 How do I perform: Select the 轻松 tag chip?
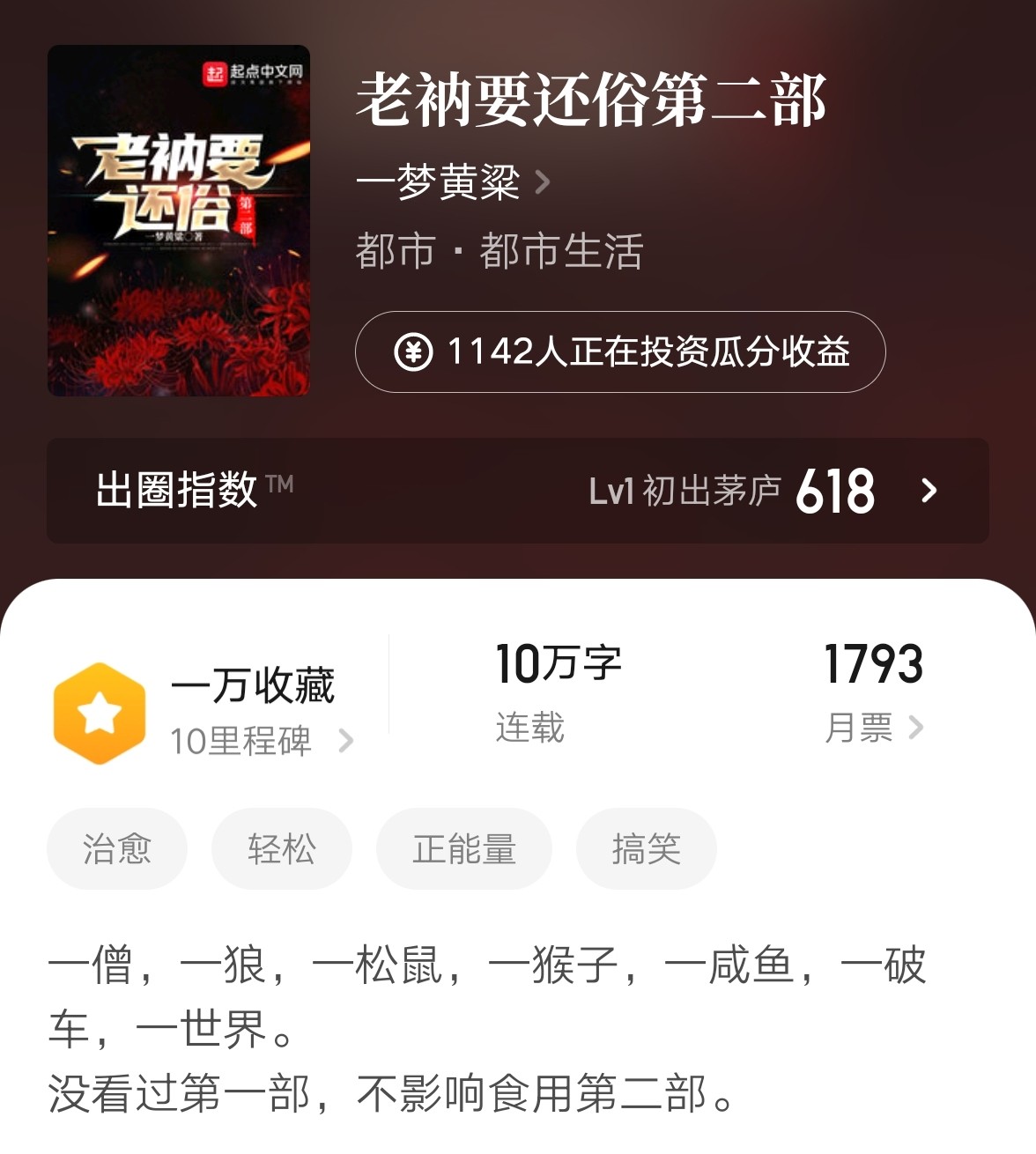click(282, 849)
